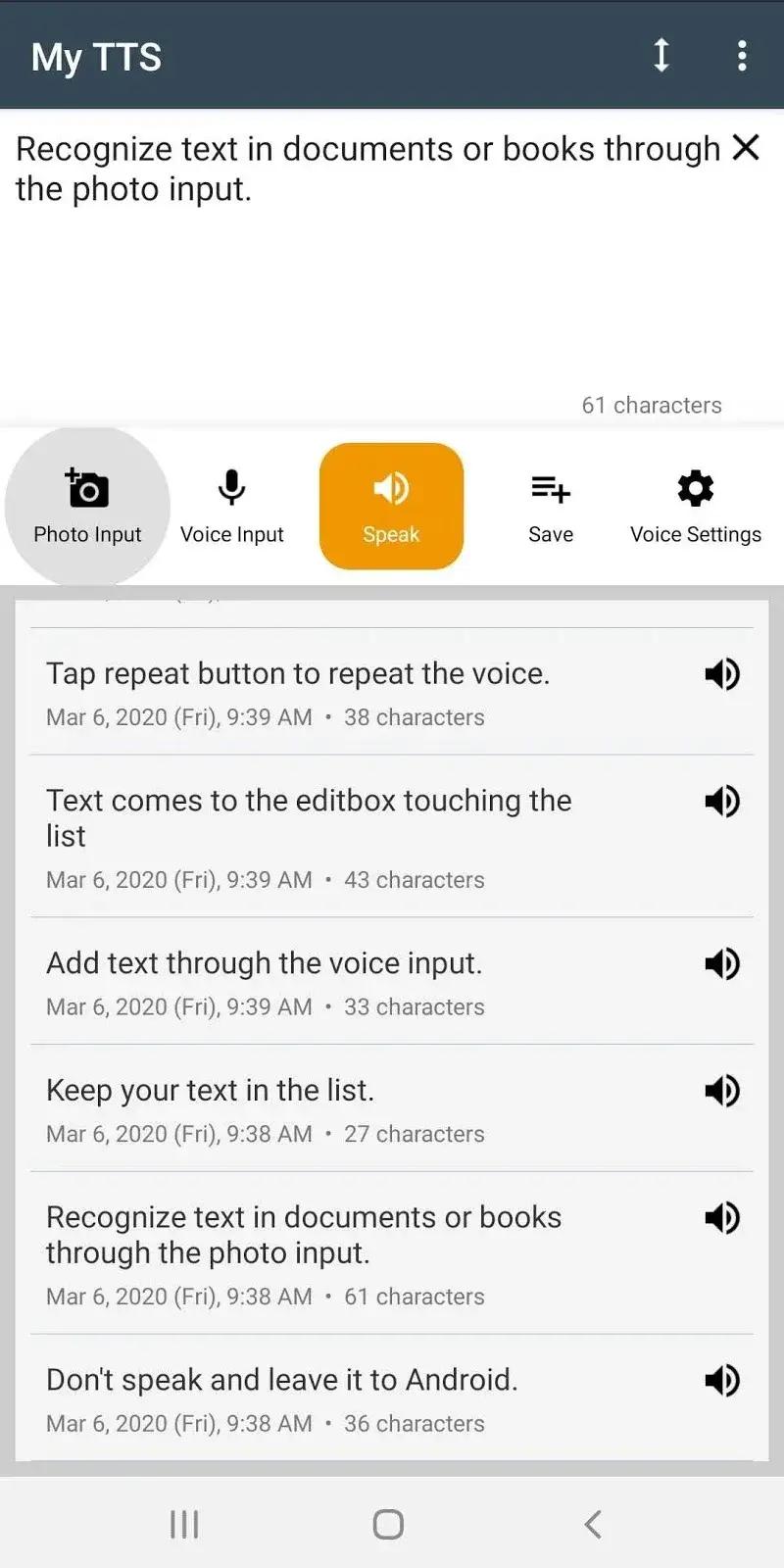Viewport: 784px width, 1568px height.
Task: Play 'Don't speak and leave it to Android.'
Action: coord(722,1381)
